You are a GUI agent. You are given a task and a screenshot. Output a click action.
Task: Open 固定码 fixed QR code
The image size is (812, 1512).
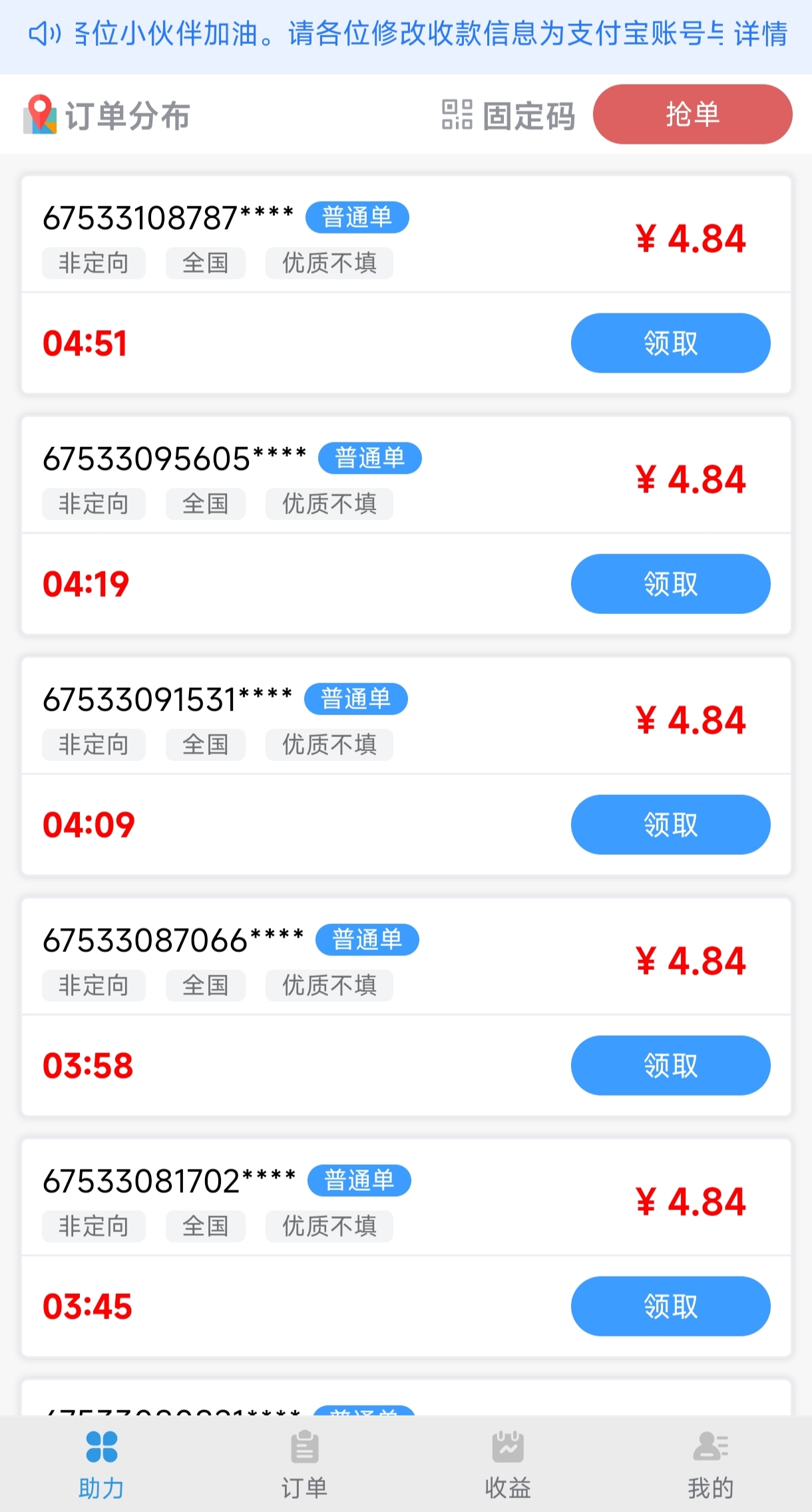(x=508, y=115)
